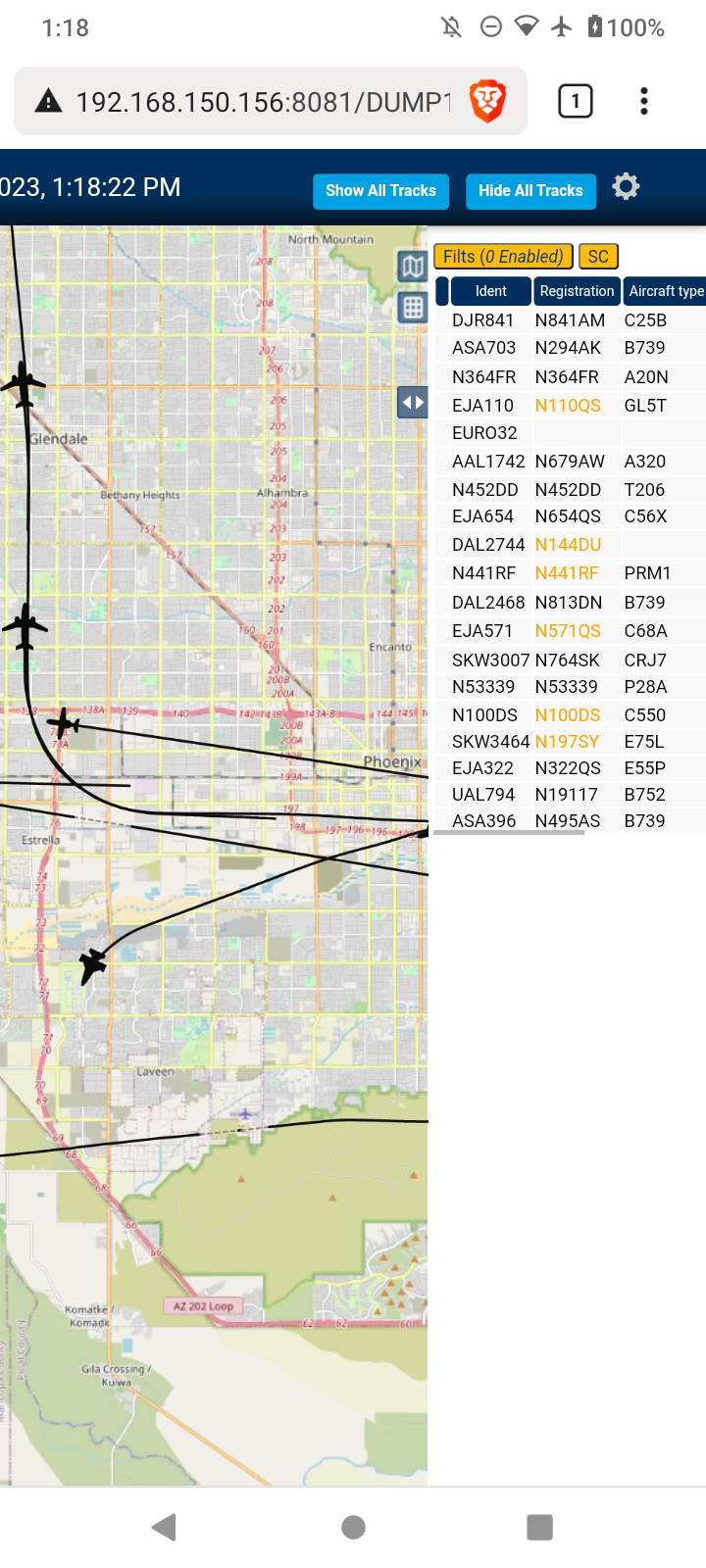Open the N110QS registration link

[x=568, y=406]
